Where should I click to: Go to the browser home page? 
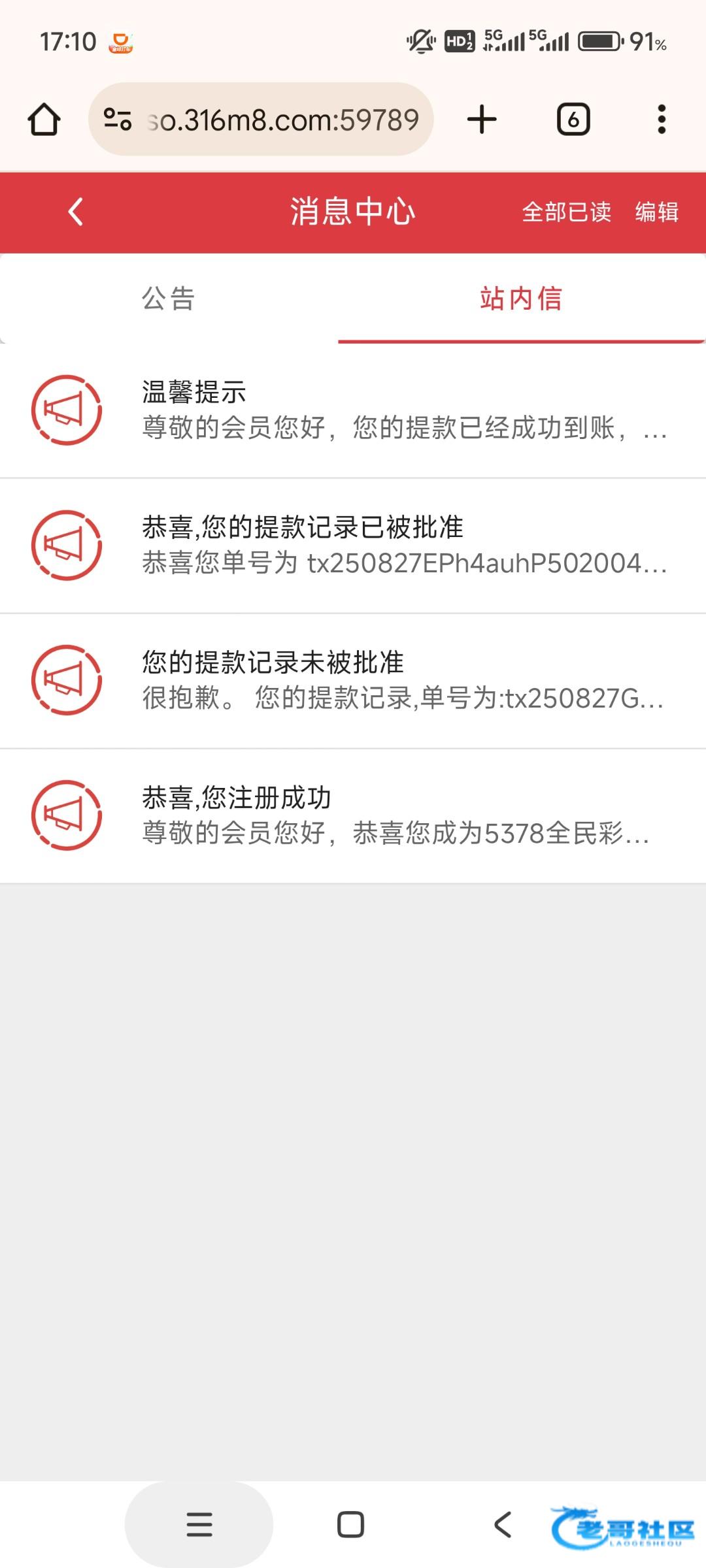[x=44, y=120]
